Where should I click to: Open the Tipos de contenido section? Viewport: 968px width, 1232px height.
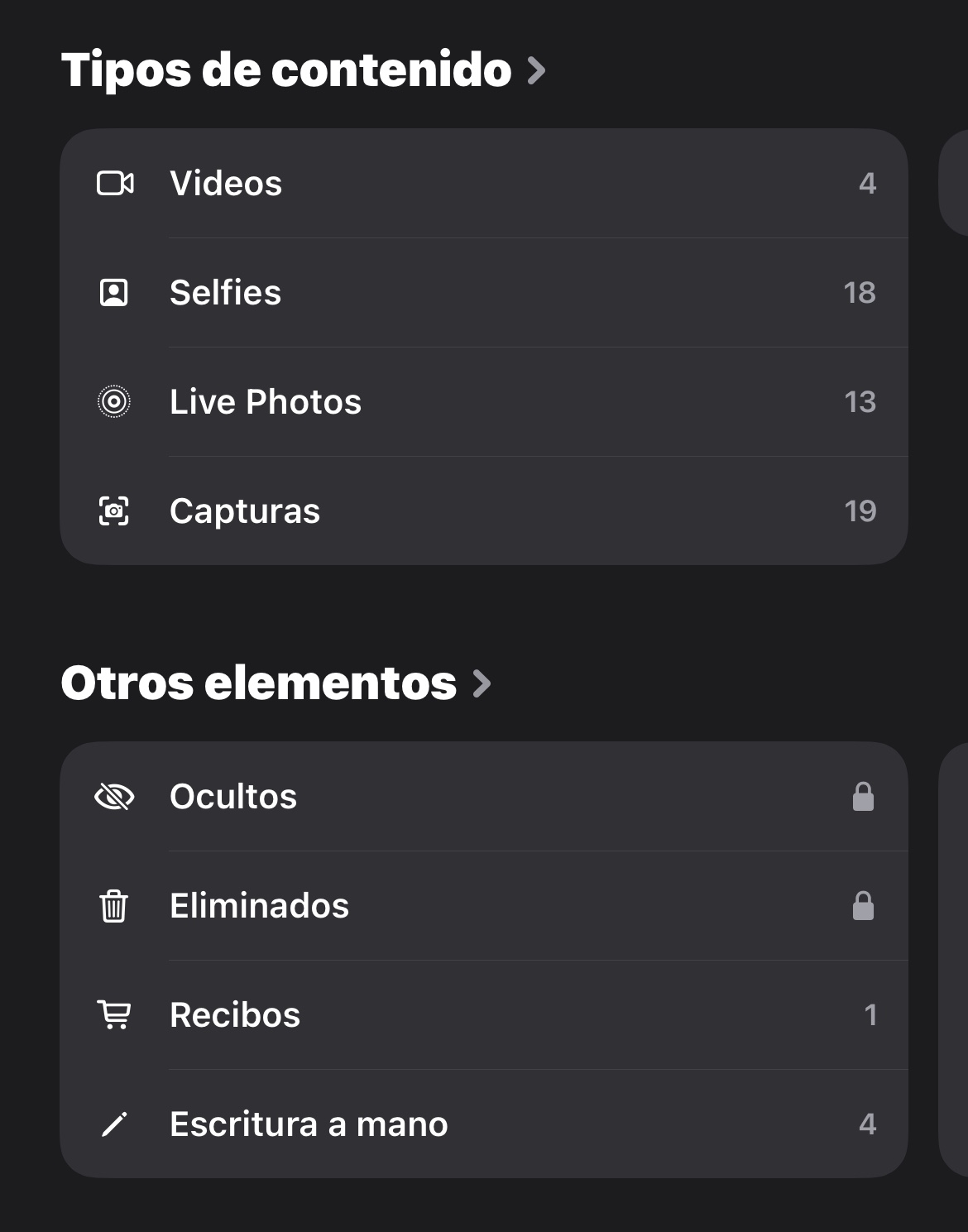(303, 70)
